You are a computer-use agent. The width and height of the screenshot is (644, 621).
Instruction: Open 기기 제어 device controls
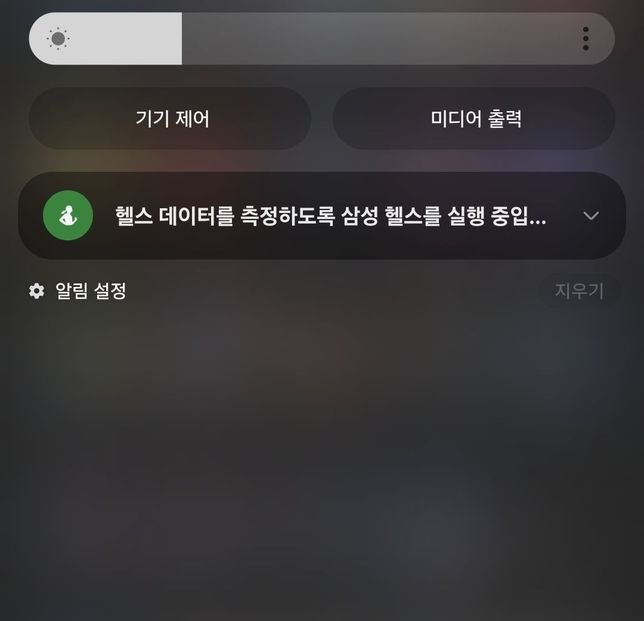click(x=170, y=119)
